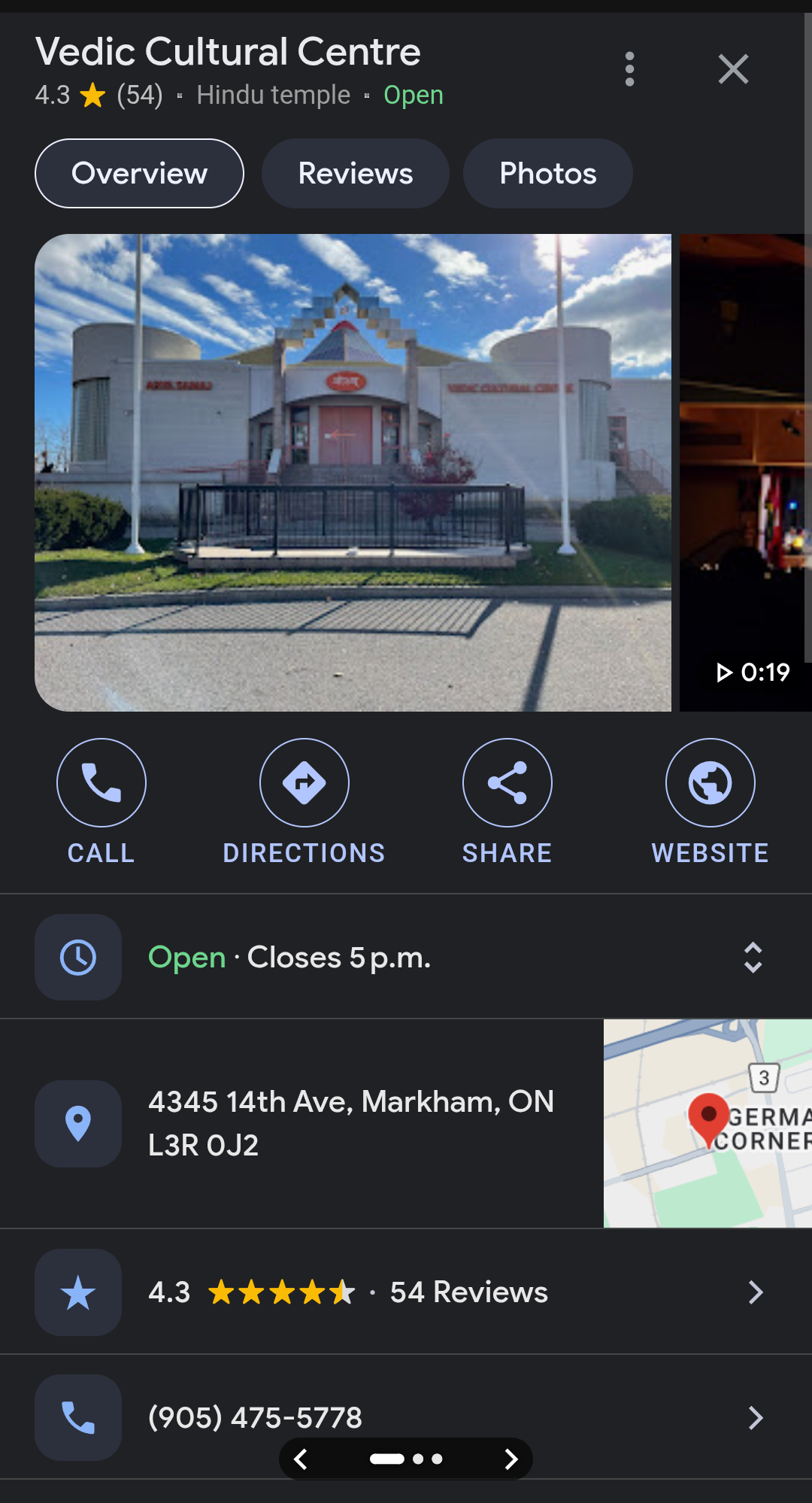The height and width of the screenshot is (1503, 812).
Task: Switch to the Photos tab
Action: pyautogui.click(x=547, y=173)
